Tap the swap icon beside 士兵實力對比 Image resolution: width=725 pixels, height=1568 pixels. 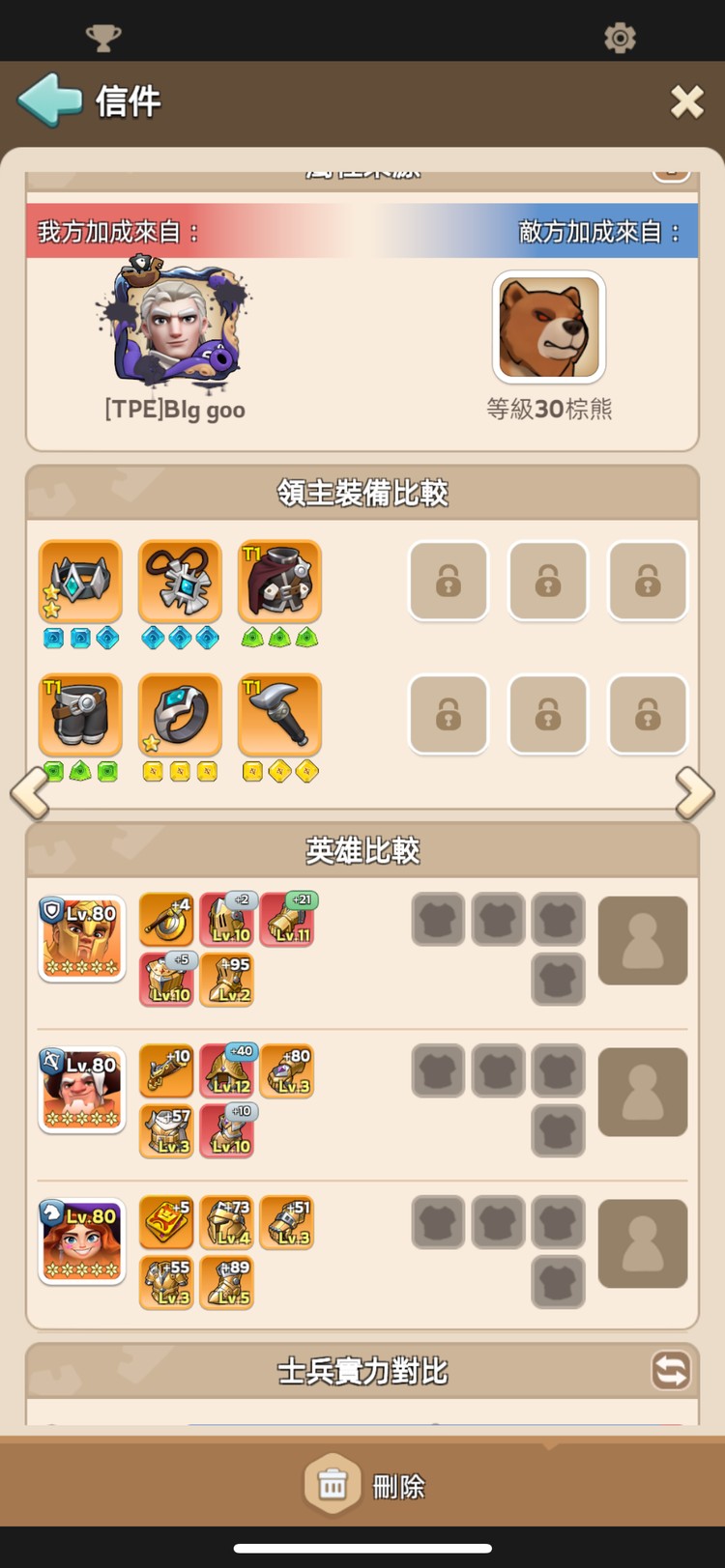(672, 1370)
